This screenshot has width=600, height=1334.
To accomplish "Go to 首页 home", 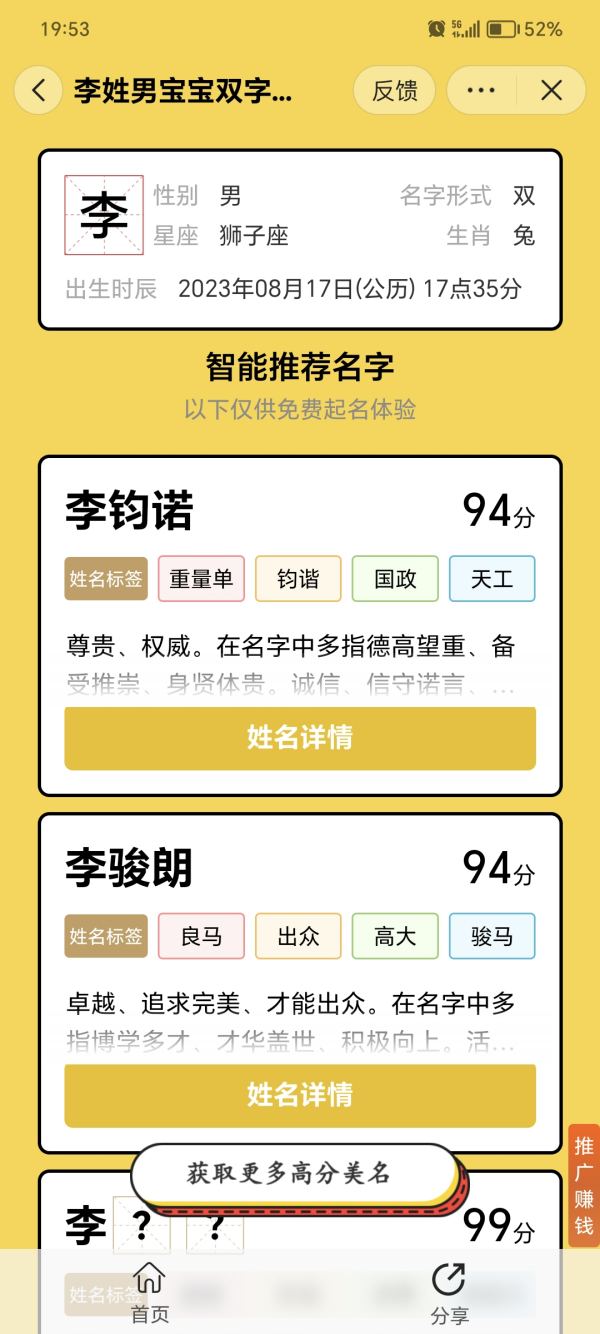I will tap(150, 1292).
